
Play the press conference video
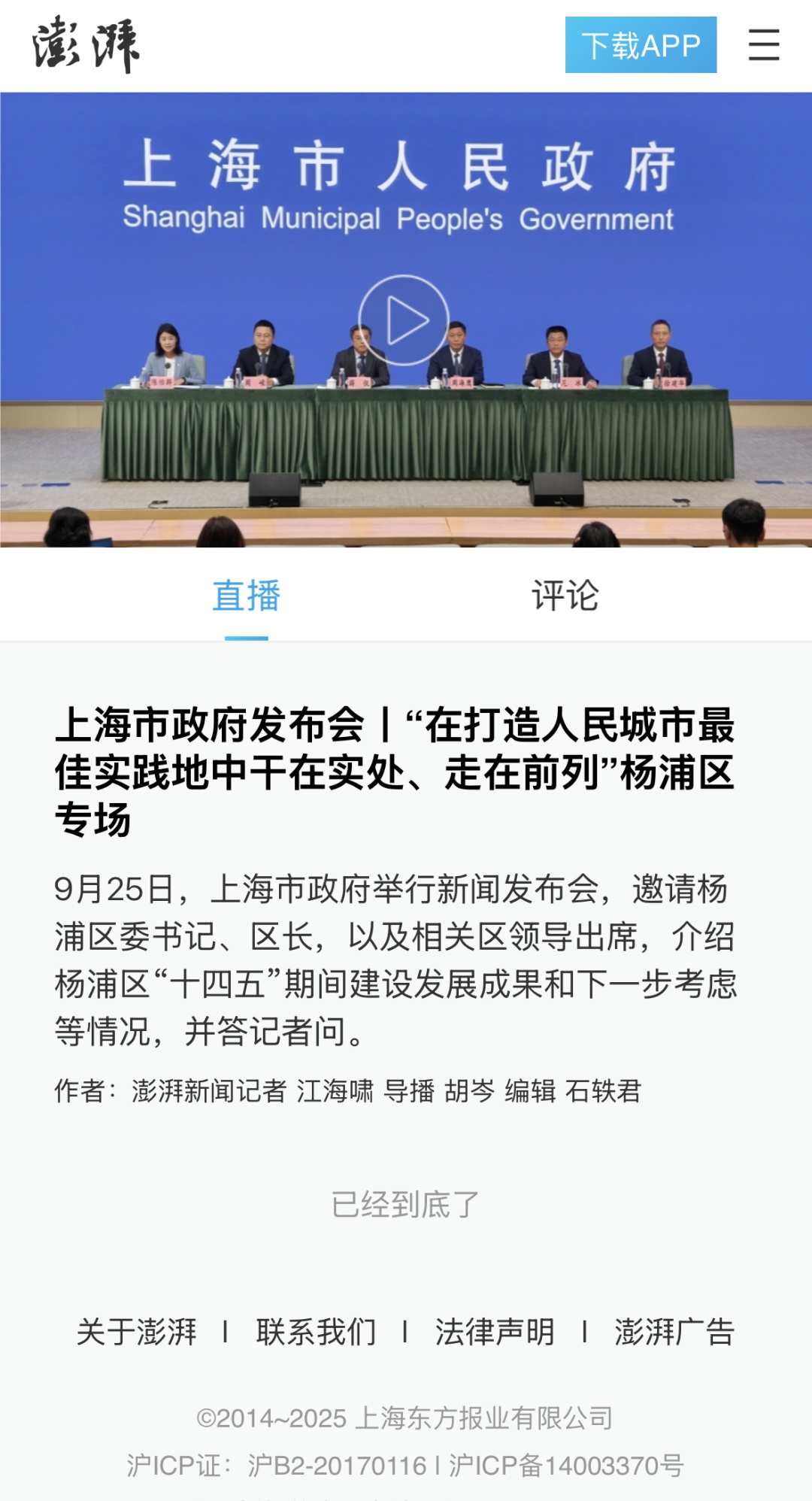[404, 320]
